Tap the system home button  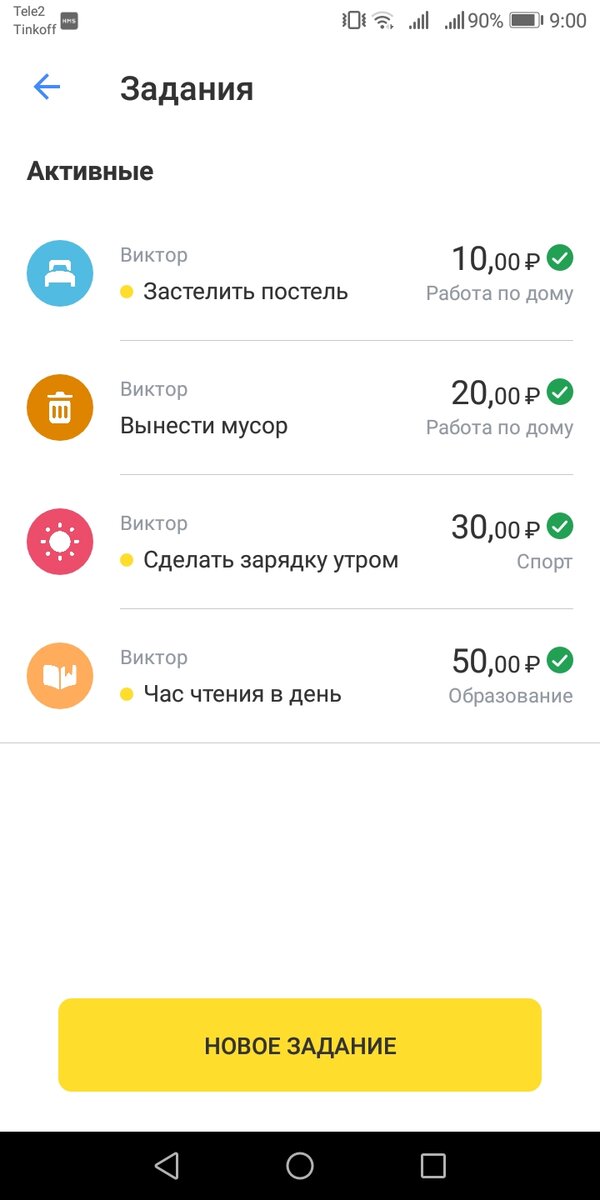pyautogui.click(x=300, y=1165)
